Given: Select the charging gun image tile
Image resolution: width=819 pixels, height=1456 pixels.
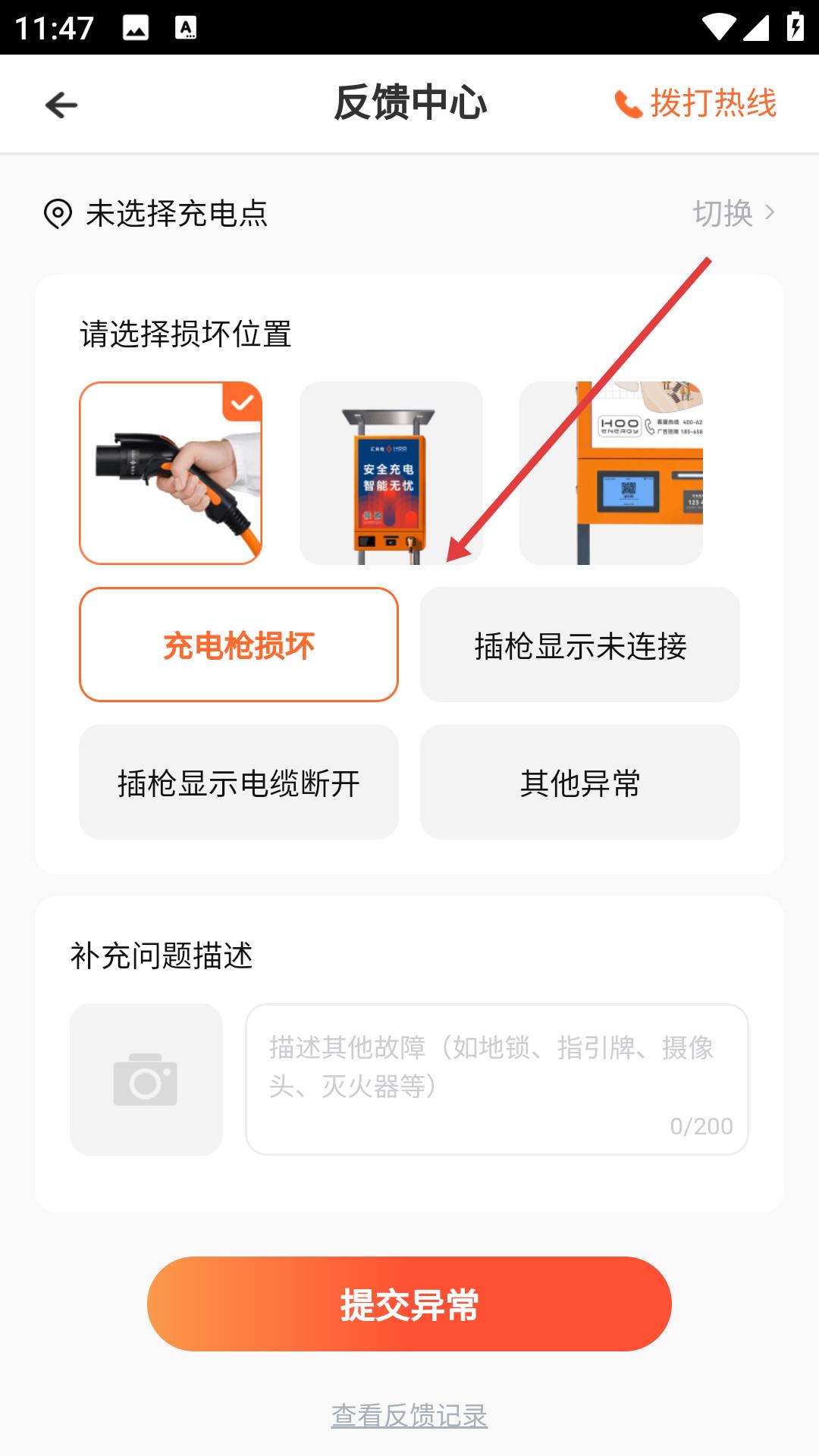Looking at the screenshot, I should 171,473.
